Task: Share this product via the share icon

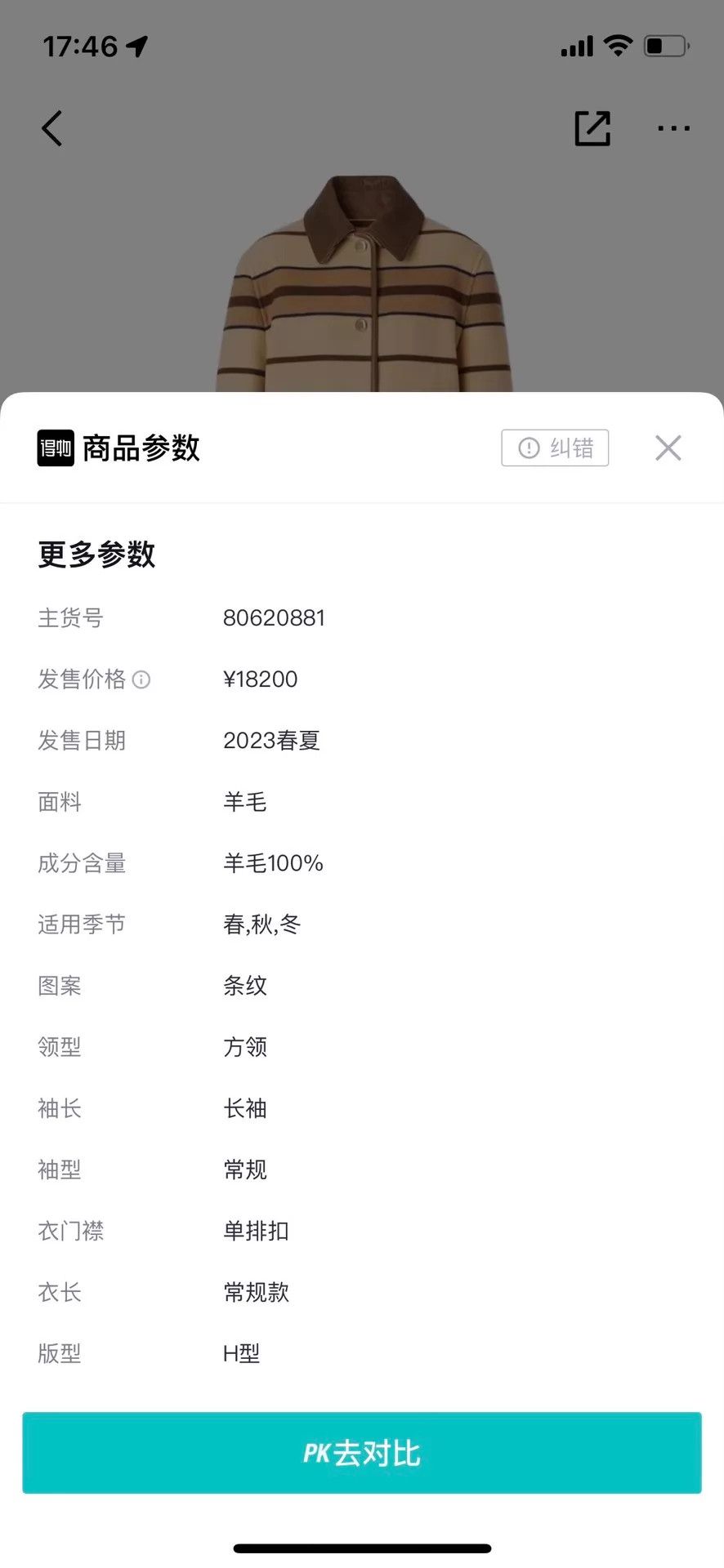Action: [x=592, y=128]
